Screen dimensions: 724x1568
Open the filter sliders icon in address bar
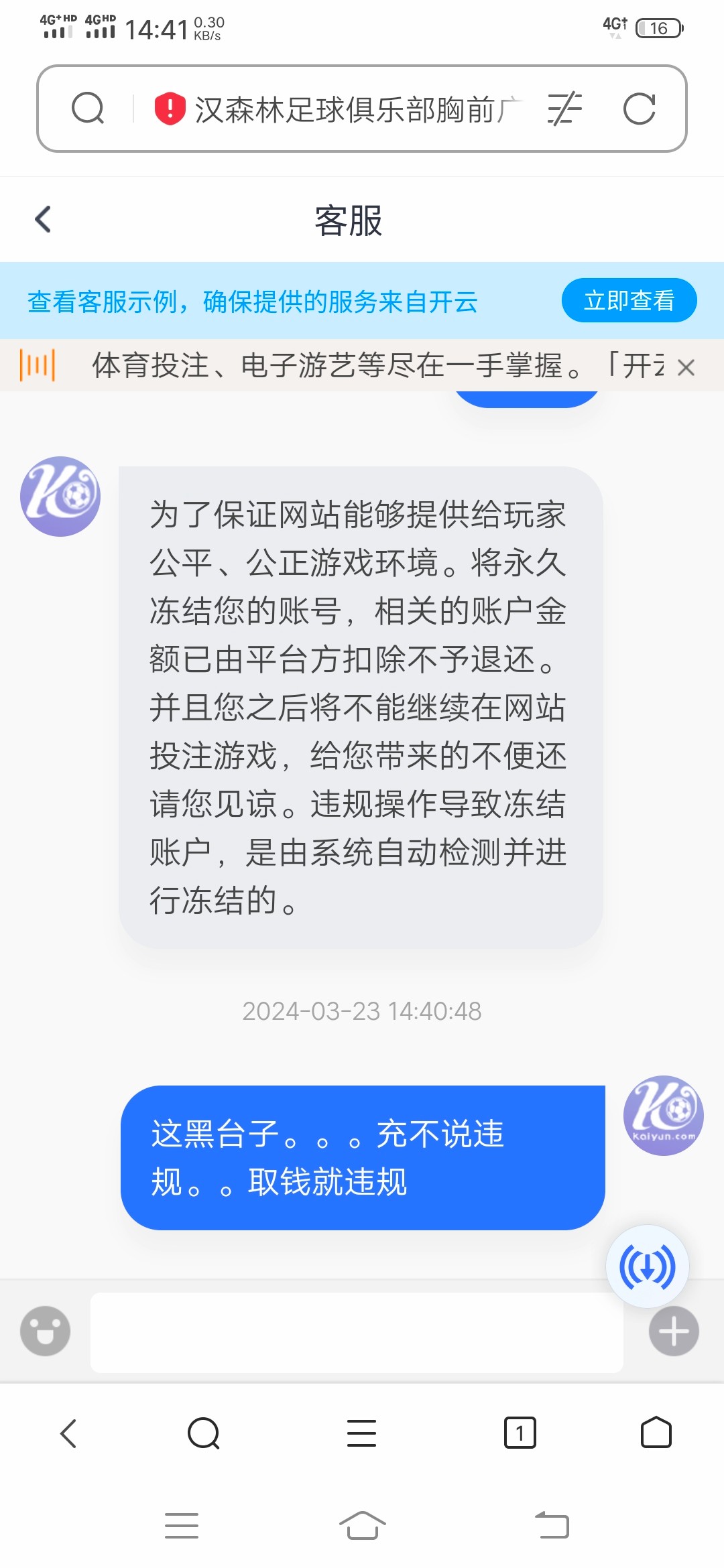pyautogui.click(x=565, y=108)
